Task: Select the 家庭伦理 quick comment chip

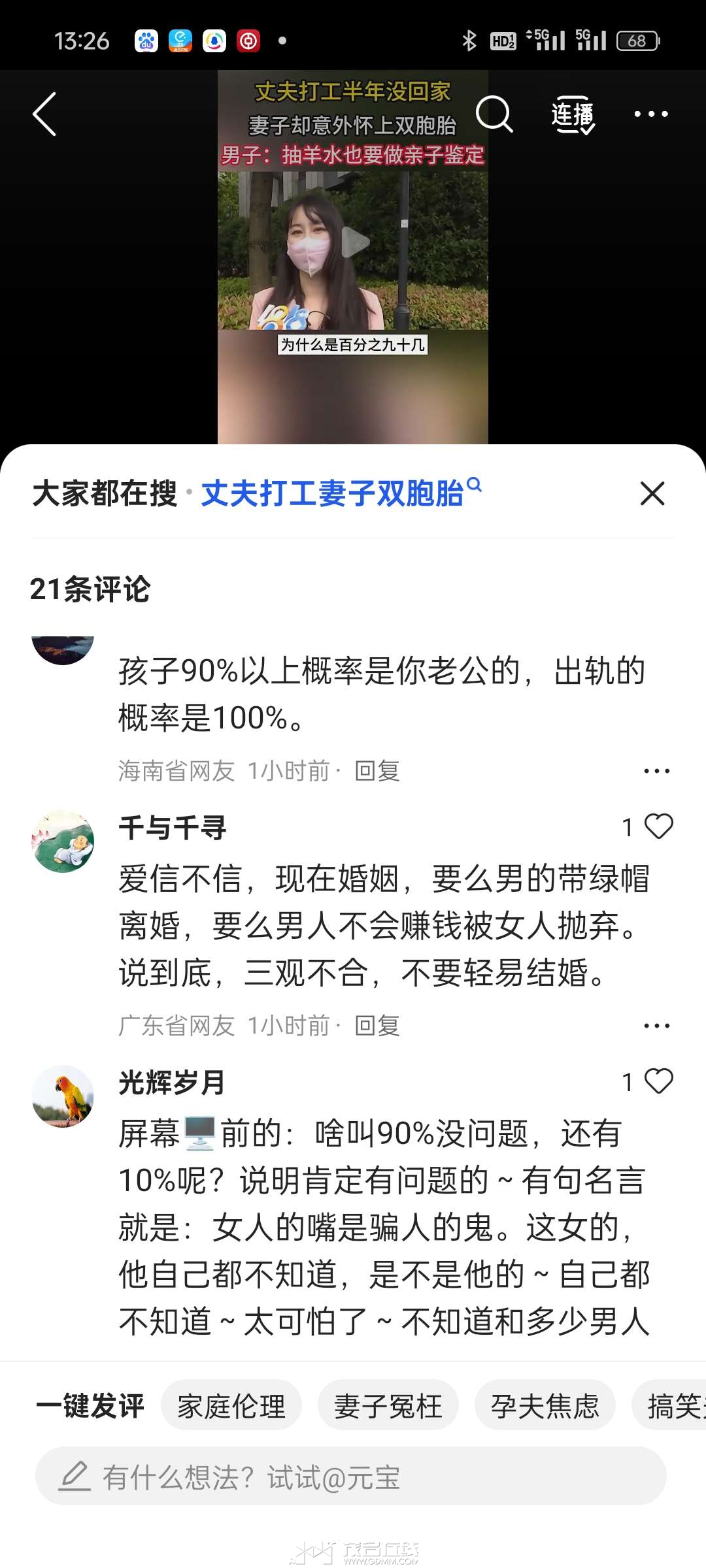Action: click(x=231, y=1406)
